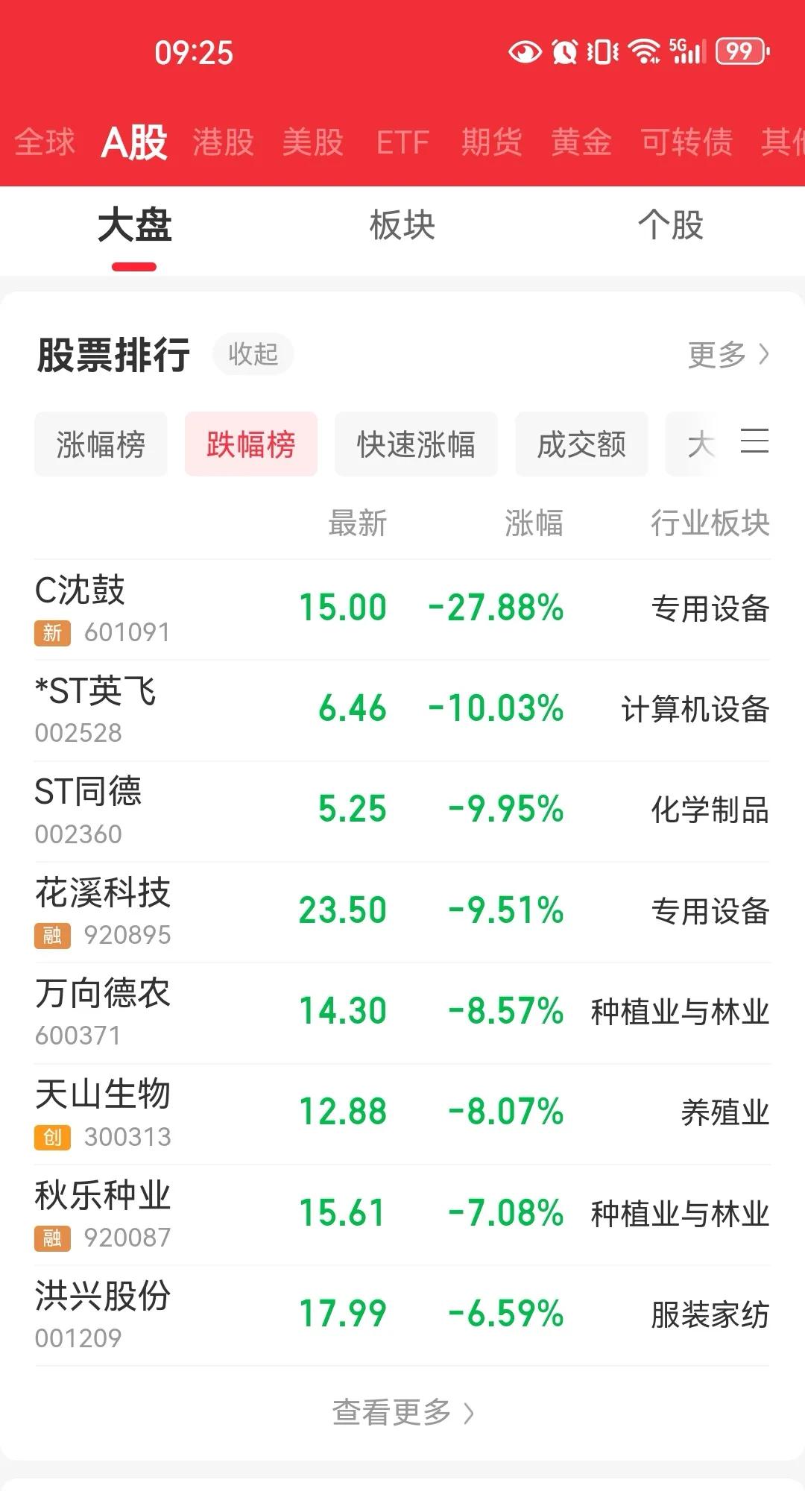Screen dimensions: 805x1512
Task: Switch to the 期货 tab
Action: pos(491,142)
